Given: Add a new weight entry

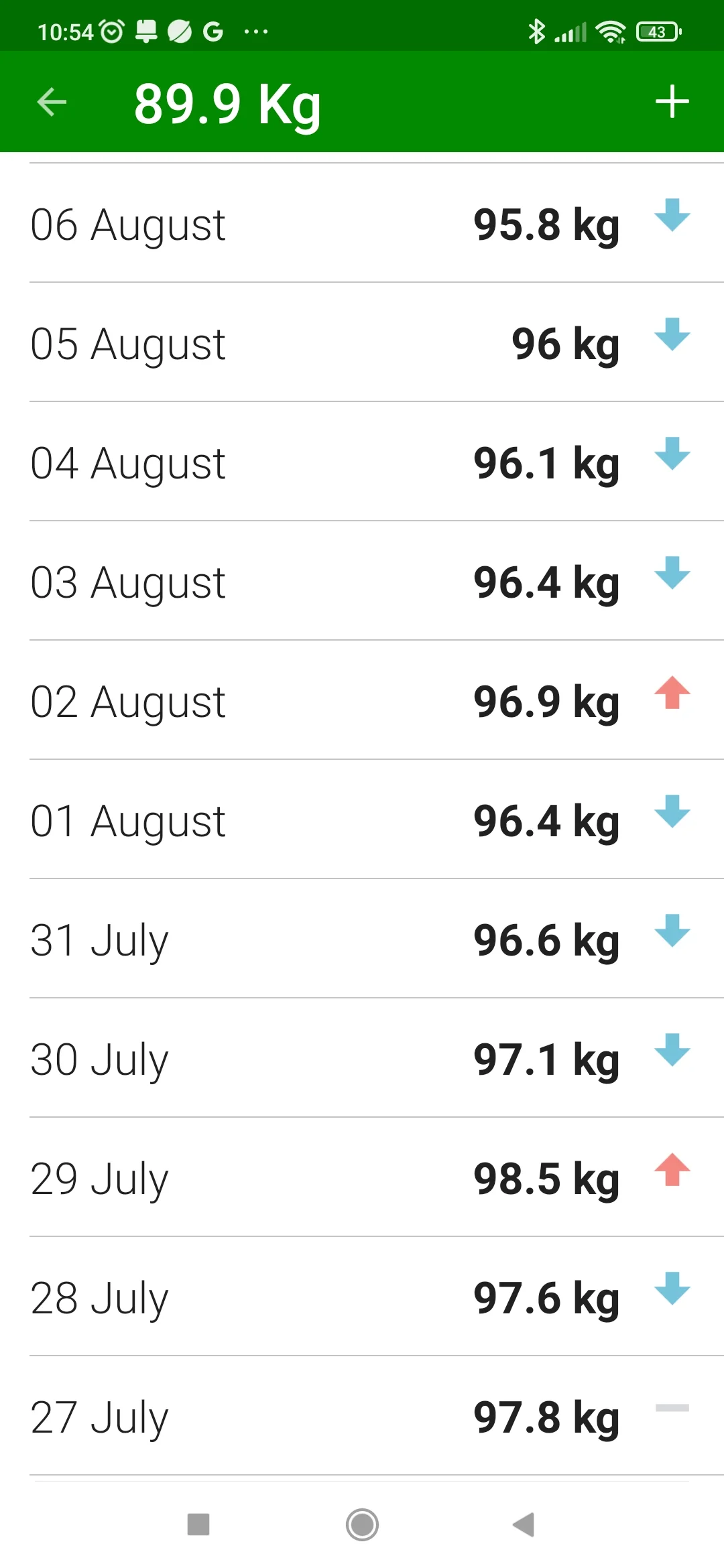Looking at the screenshot, I should (x=672, y=103).
